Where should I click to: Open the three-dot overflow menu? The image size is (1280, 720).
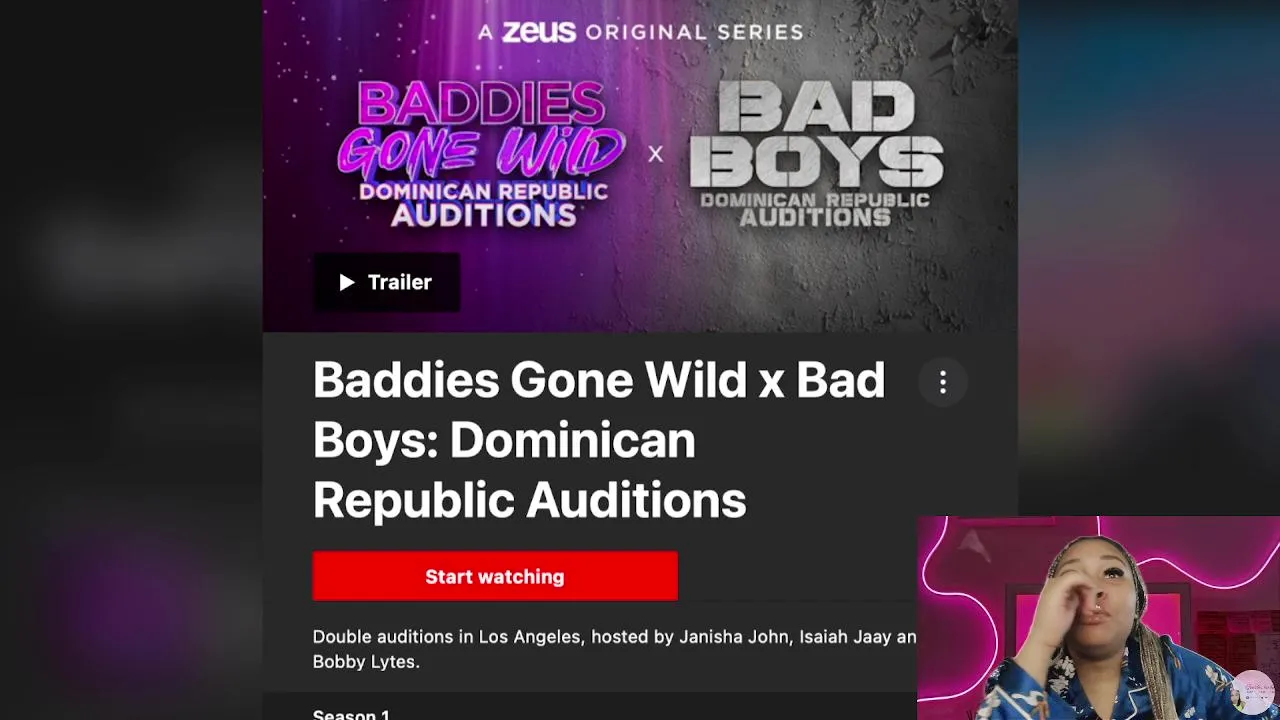(x=942, y=382)
